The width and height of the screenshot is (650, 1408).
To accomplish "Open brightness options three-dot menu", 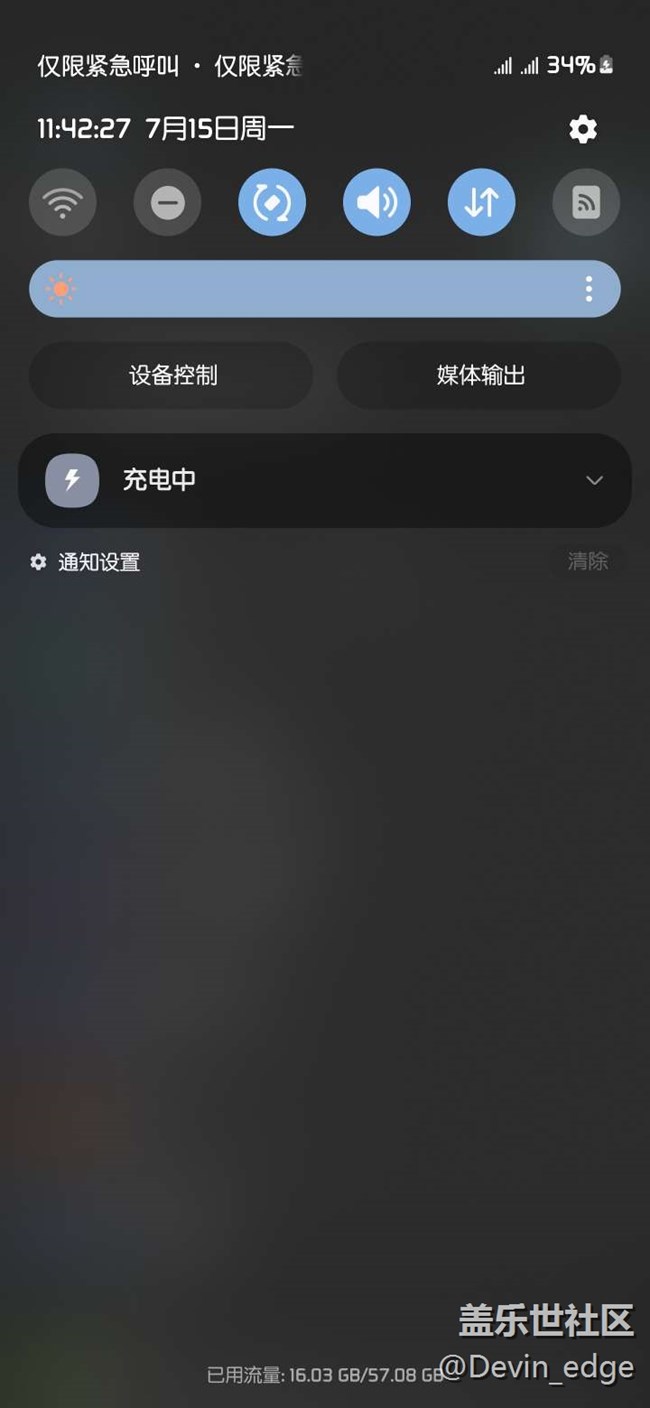I will click(x=589, y=290).
